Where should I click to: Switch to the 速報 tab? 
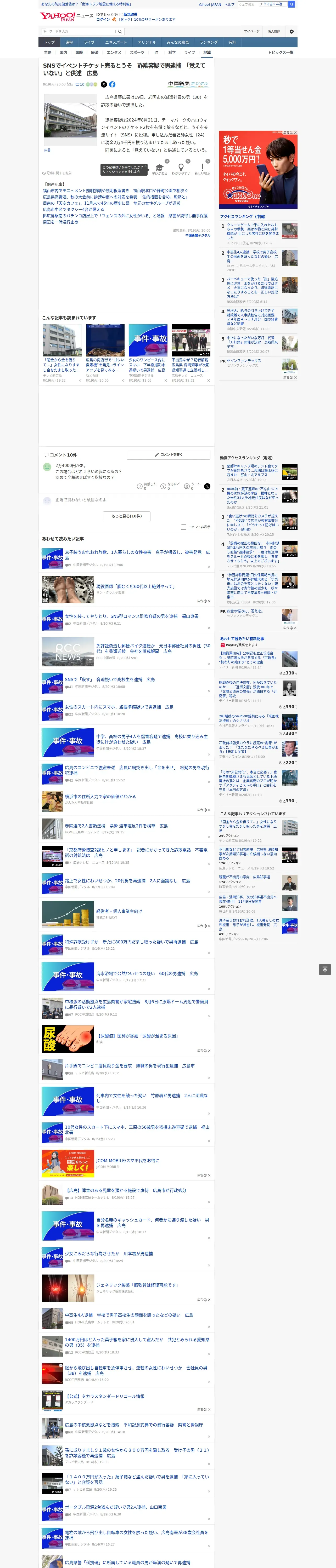point(69,43)
